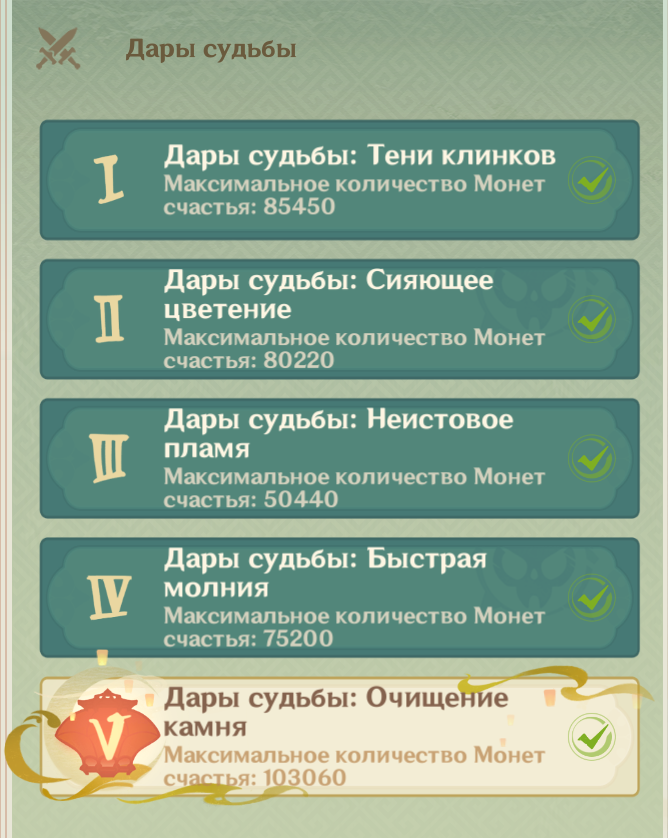Choose stage III: Неистовое пламя

pos(339,458)
